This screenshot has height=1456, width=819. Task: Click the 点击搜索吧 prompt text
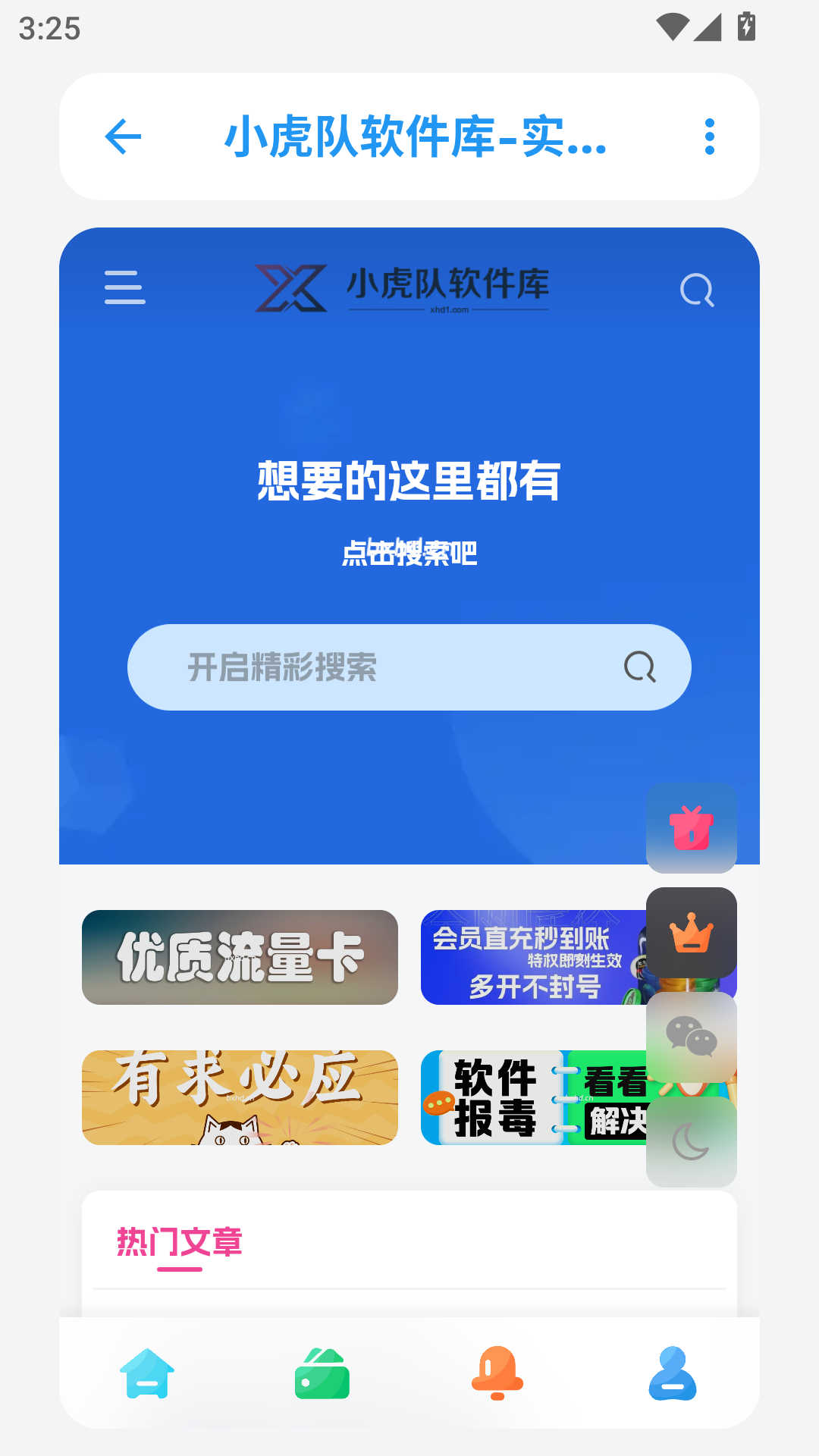tap(409, 554)
